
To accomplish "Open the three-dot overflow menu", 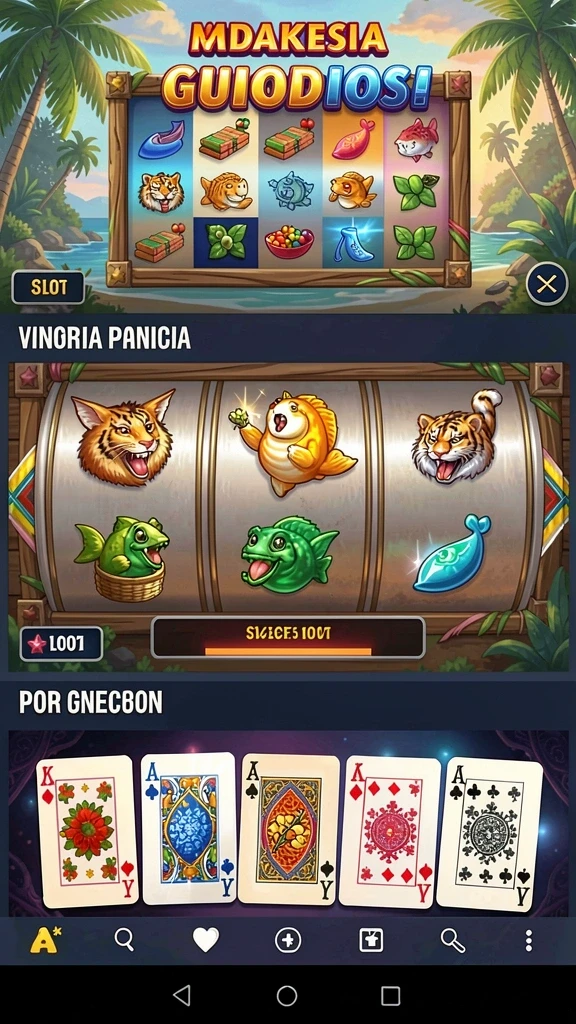I will click(528, 940).
